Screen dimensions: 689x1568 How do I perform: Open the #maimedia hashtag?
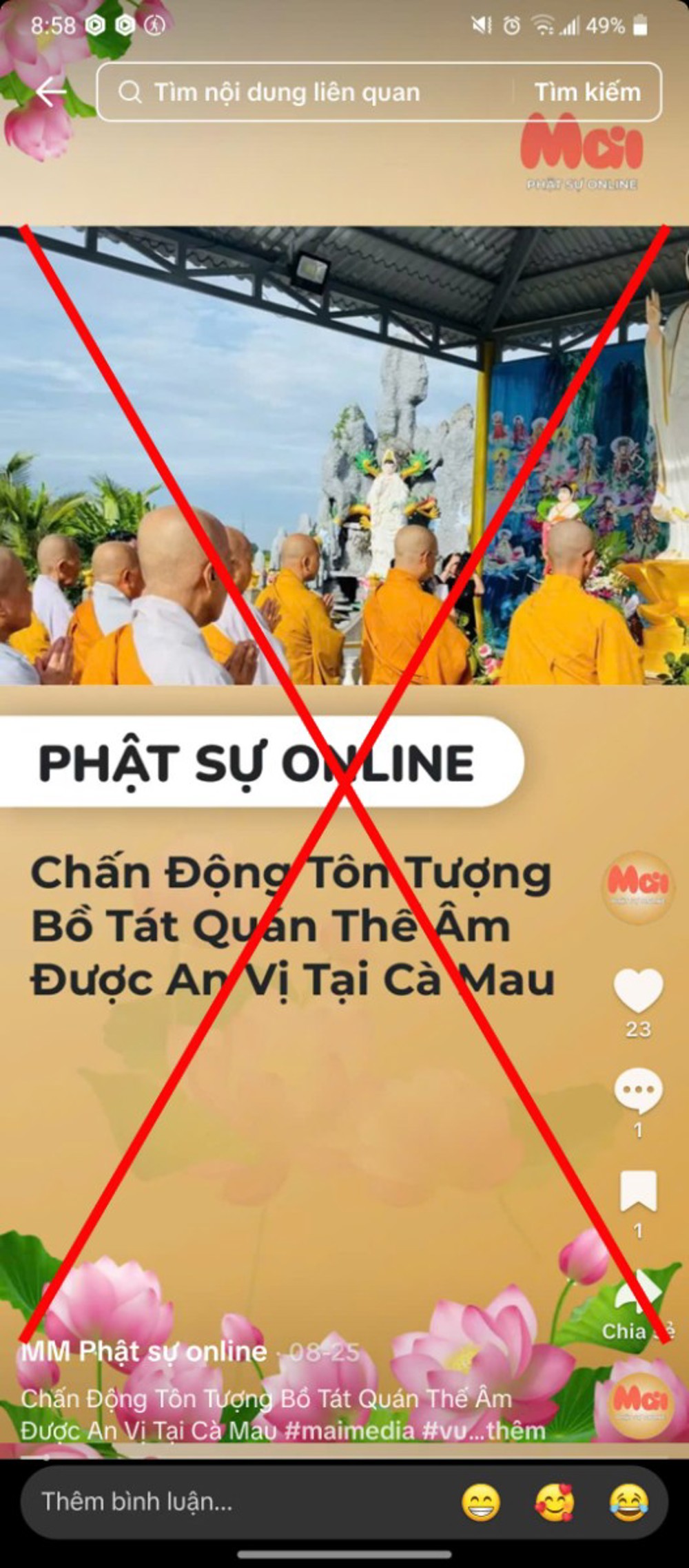tap(349, 1430)
